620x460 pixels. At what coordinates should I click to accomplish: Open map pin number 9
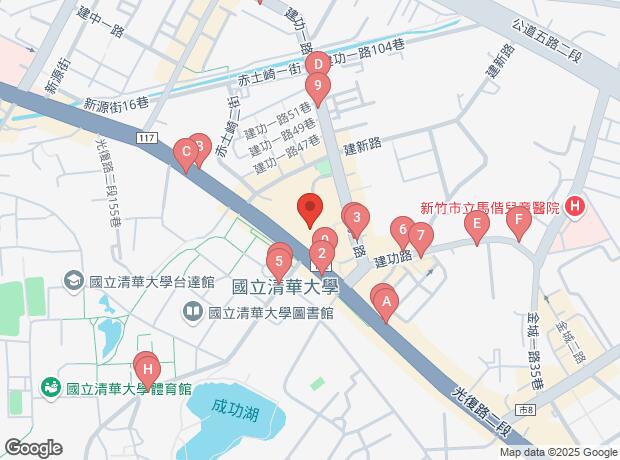[317, 90]
